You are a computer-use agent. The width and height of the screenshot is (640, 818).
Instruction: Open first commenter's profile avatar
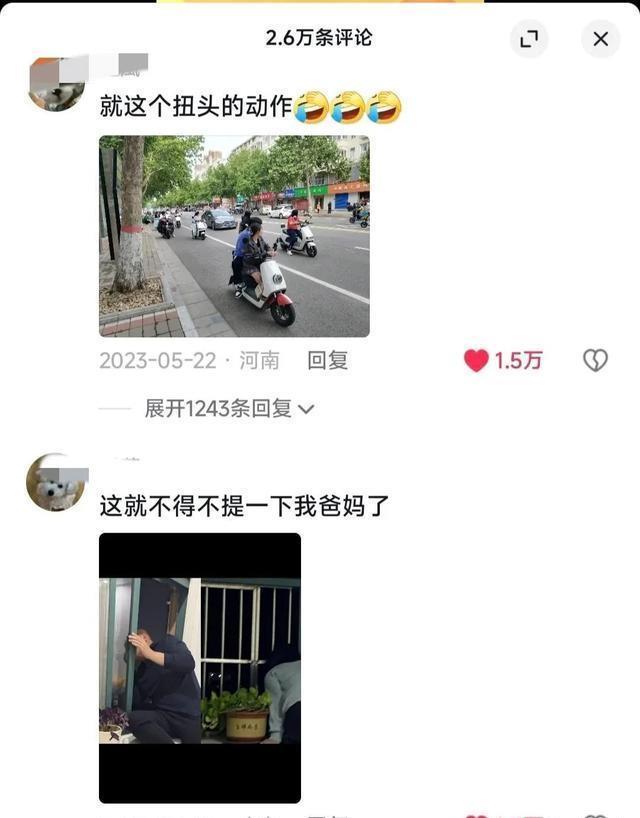tap(55, 85)
